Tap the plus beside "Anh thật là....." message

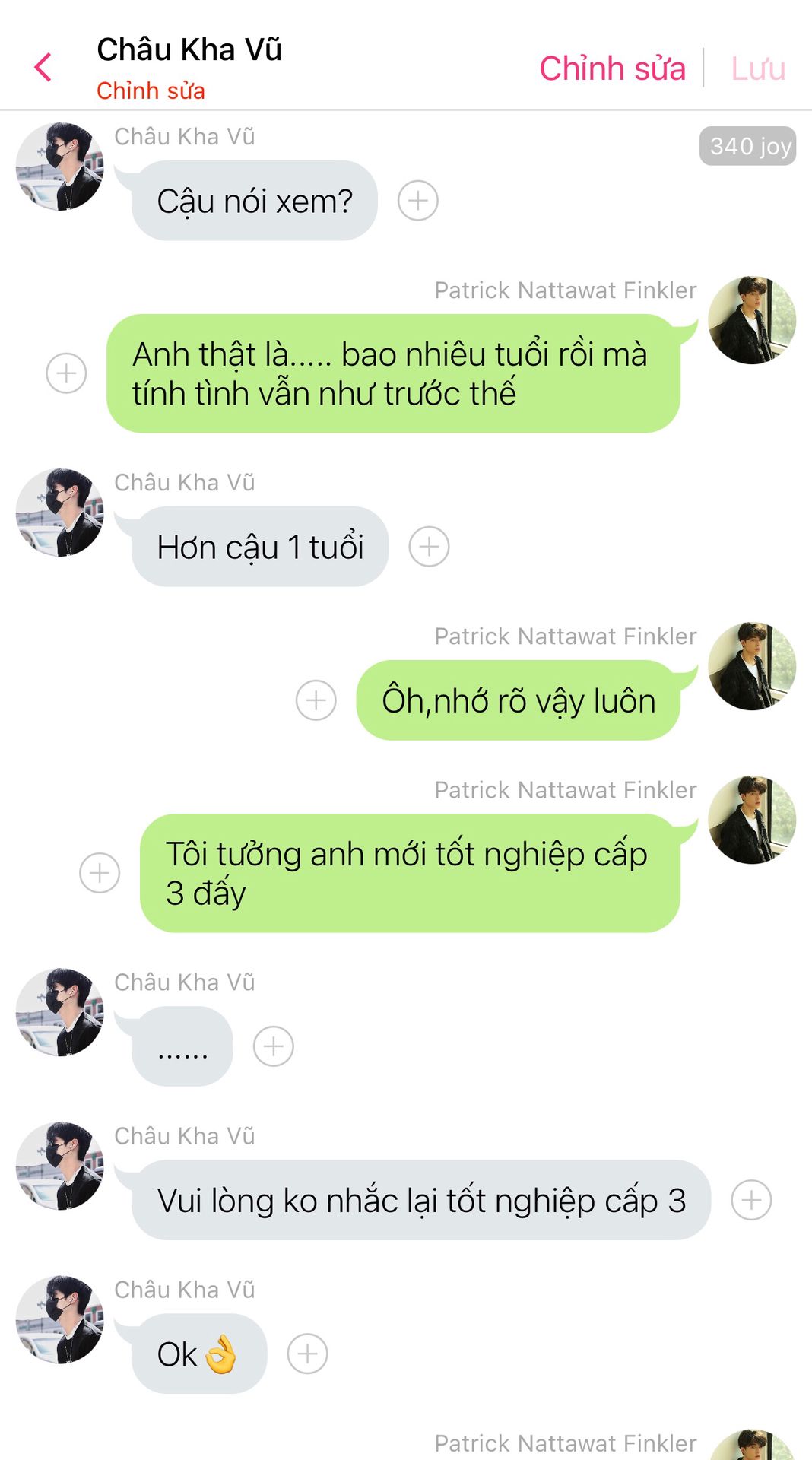click(x=66, y=373)
